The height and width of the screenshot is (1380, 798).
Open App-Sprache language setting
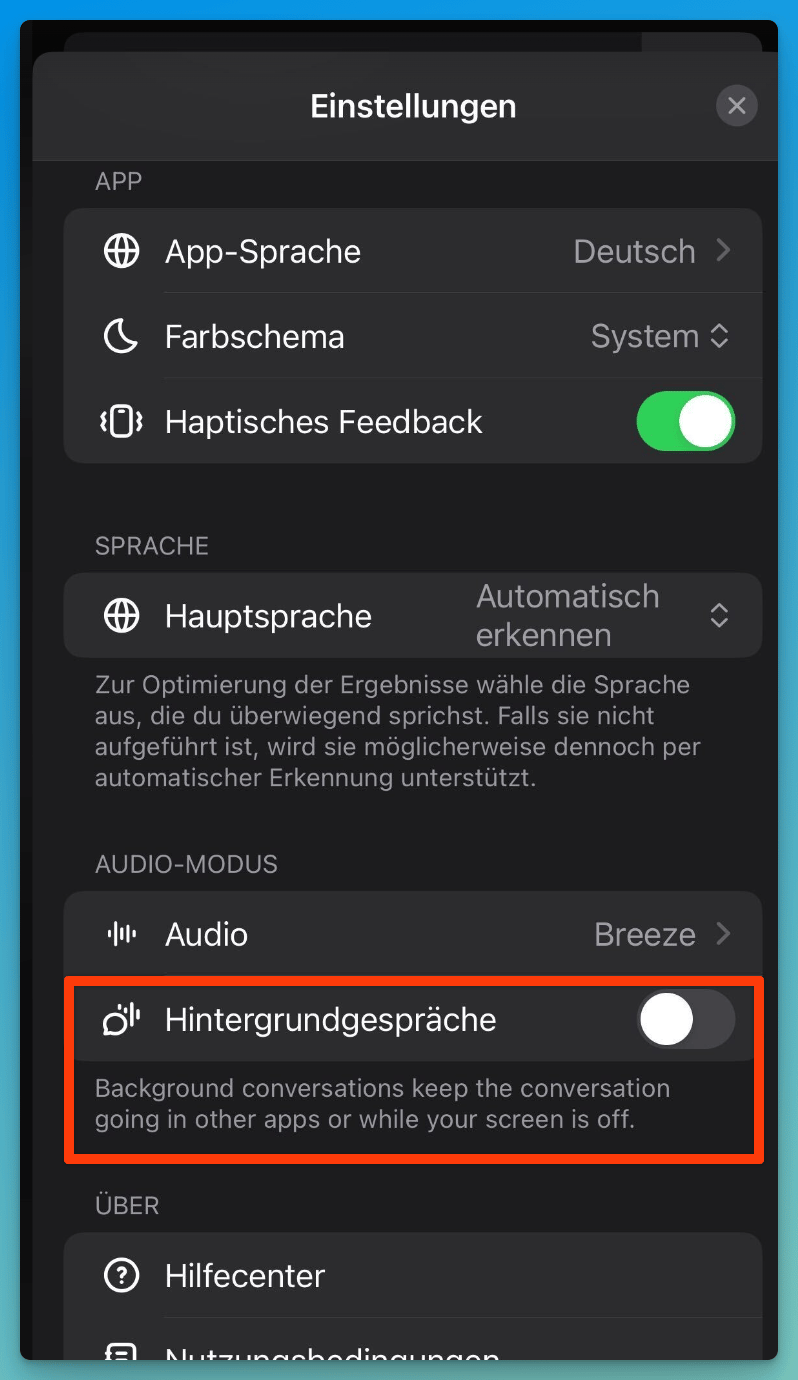click(412, 251)
